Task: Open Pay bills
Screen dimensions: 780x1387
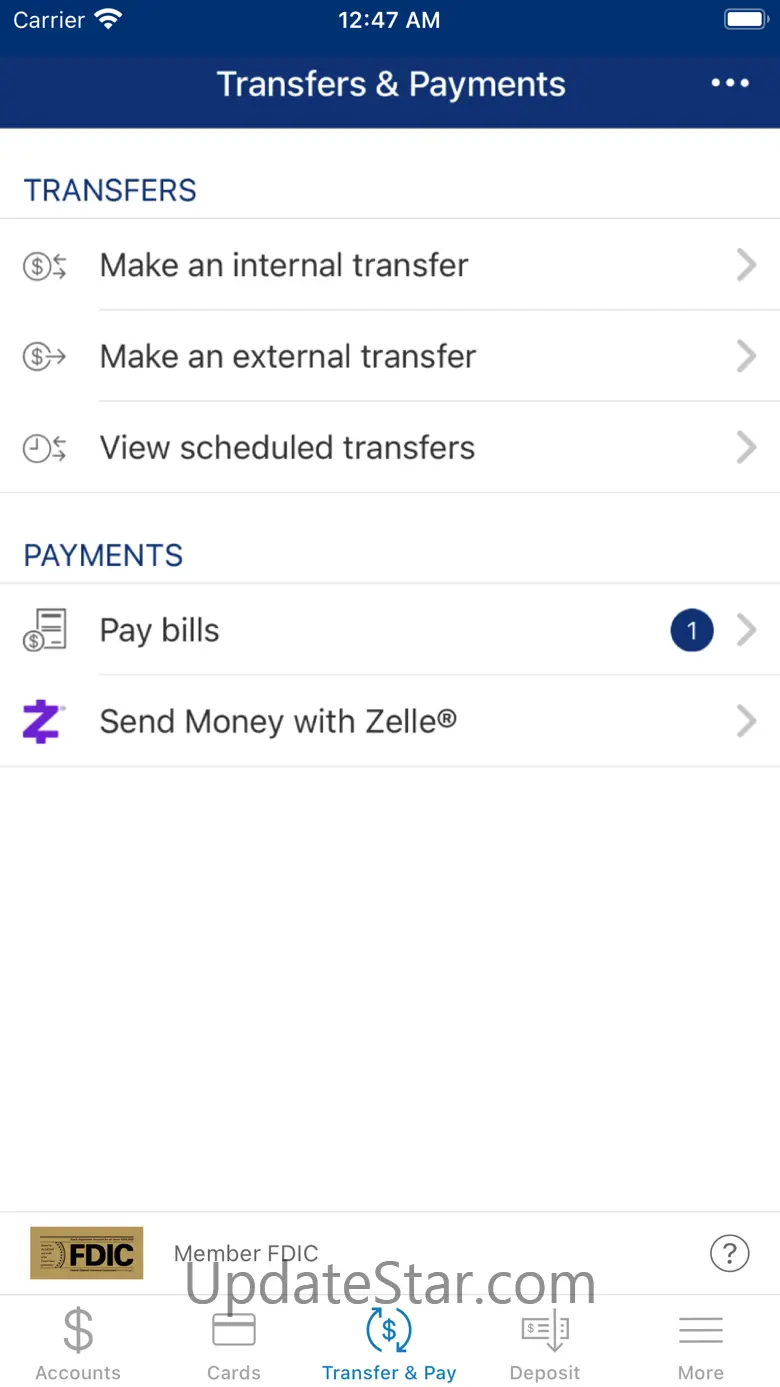Action: pos(388,630)
